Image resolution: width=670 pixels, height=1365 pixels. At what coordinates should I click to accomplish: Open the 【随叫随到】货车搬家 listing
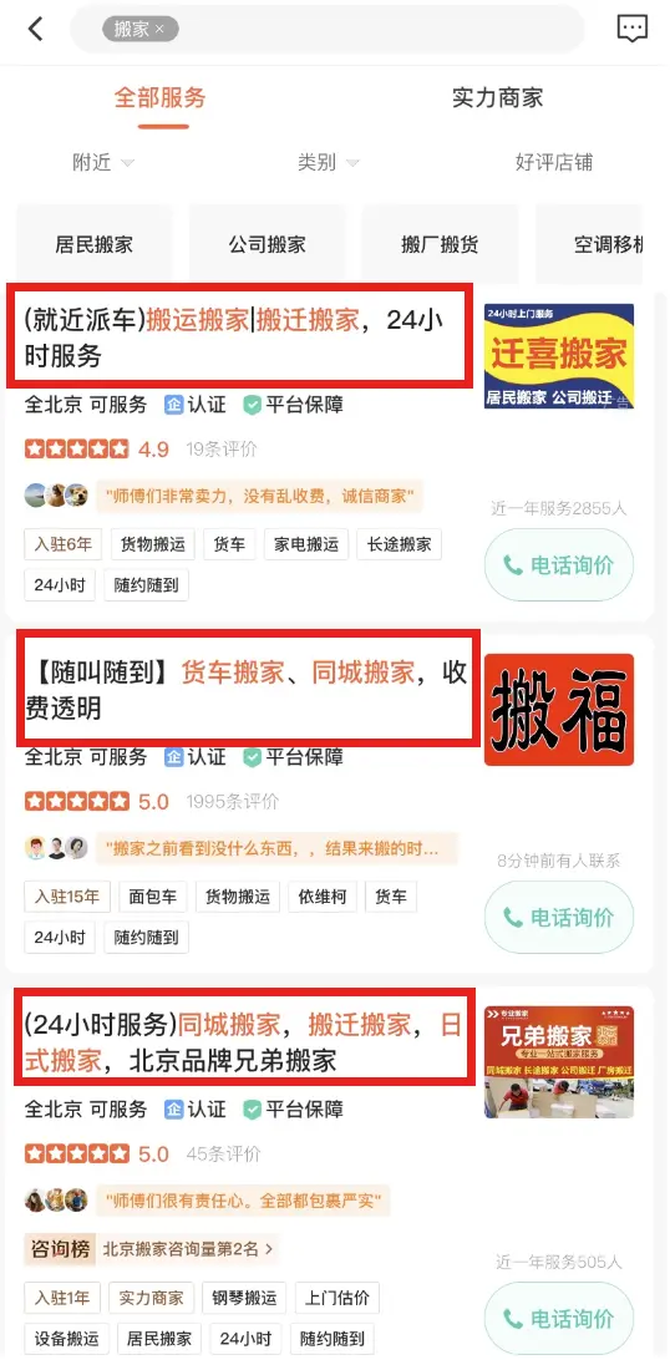[x=247, y=689]
